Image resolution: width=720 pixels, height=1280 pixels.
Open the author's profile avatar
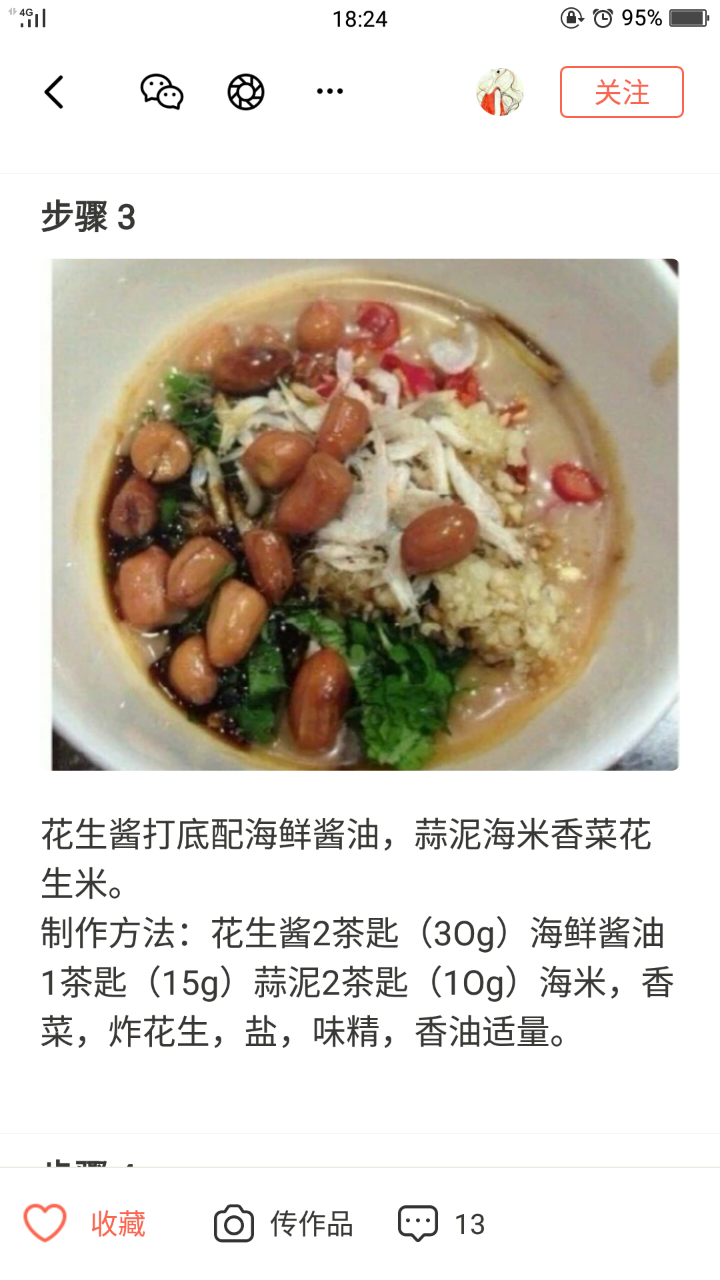500,92
